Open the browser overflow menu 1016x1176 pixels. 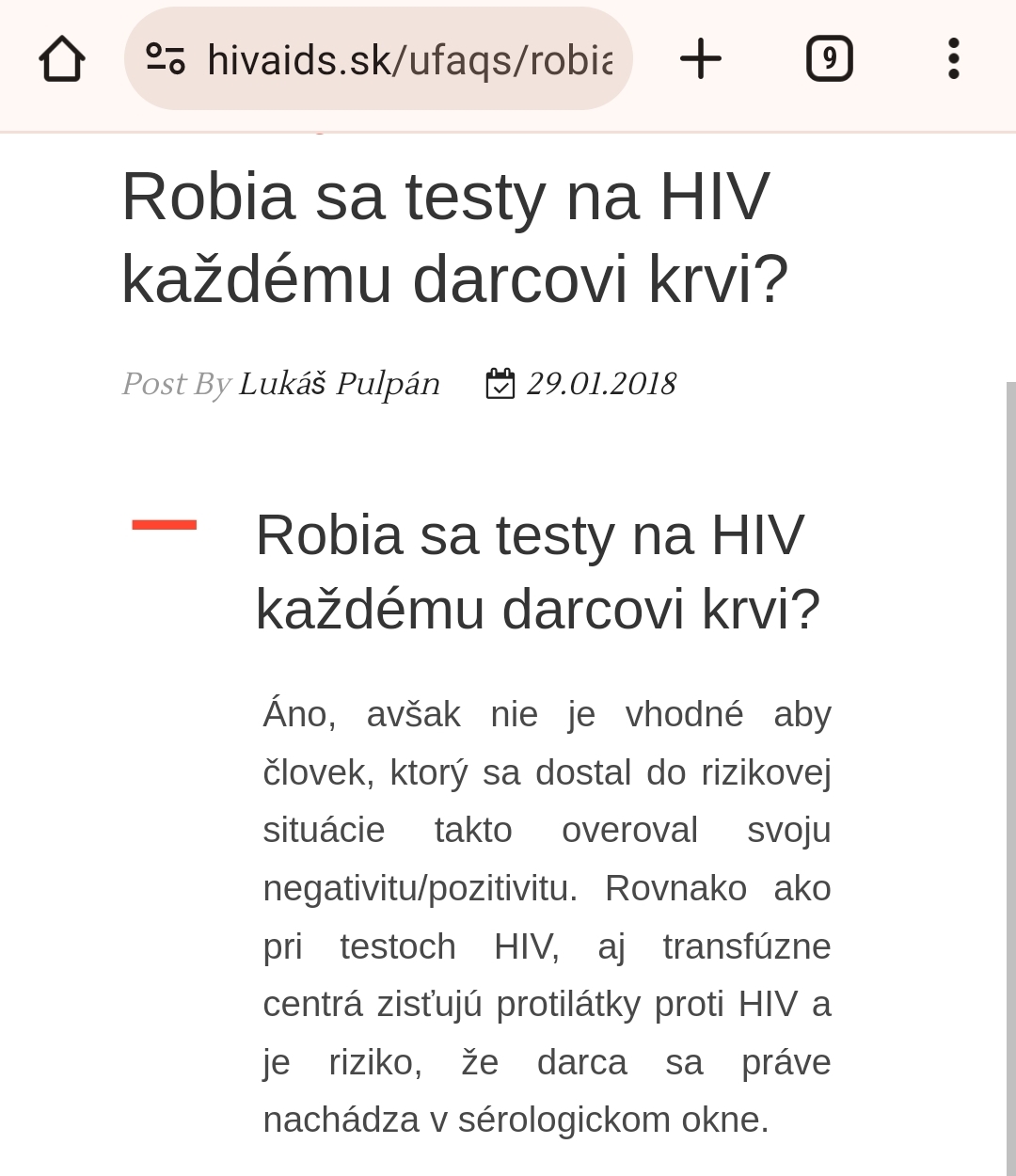point(953,59)
